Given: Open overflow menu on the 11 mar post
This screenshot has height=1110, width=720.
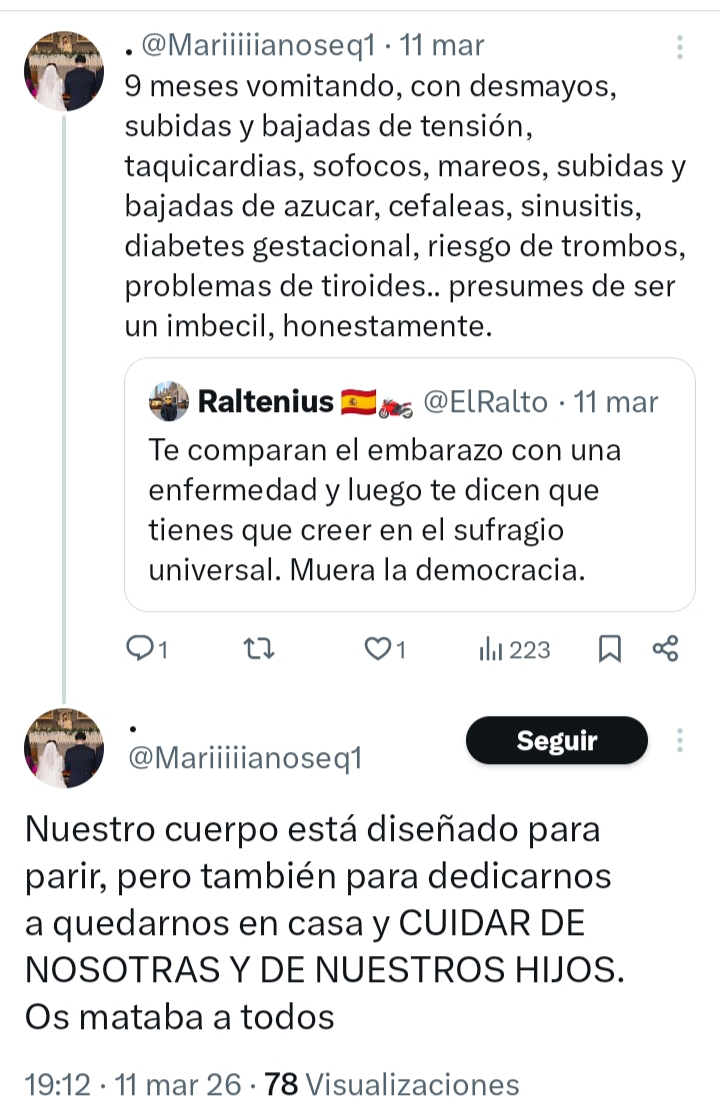Looking at the screenshot, I should click(x=680, y=47).
